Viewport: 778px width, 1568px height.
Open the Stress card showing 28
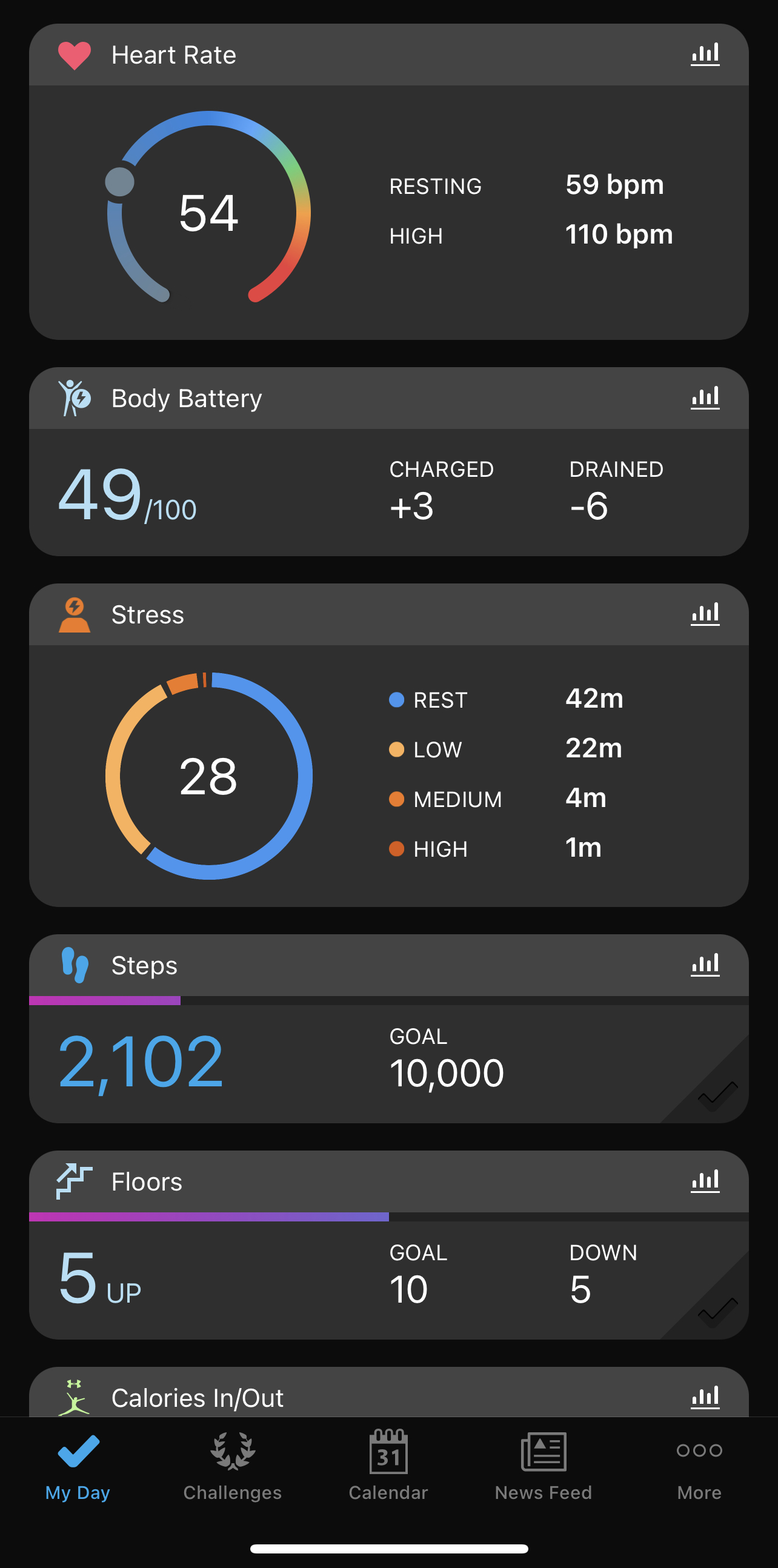(389, 745)
